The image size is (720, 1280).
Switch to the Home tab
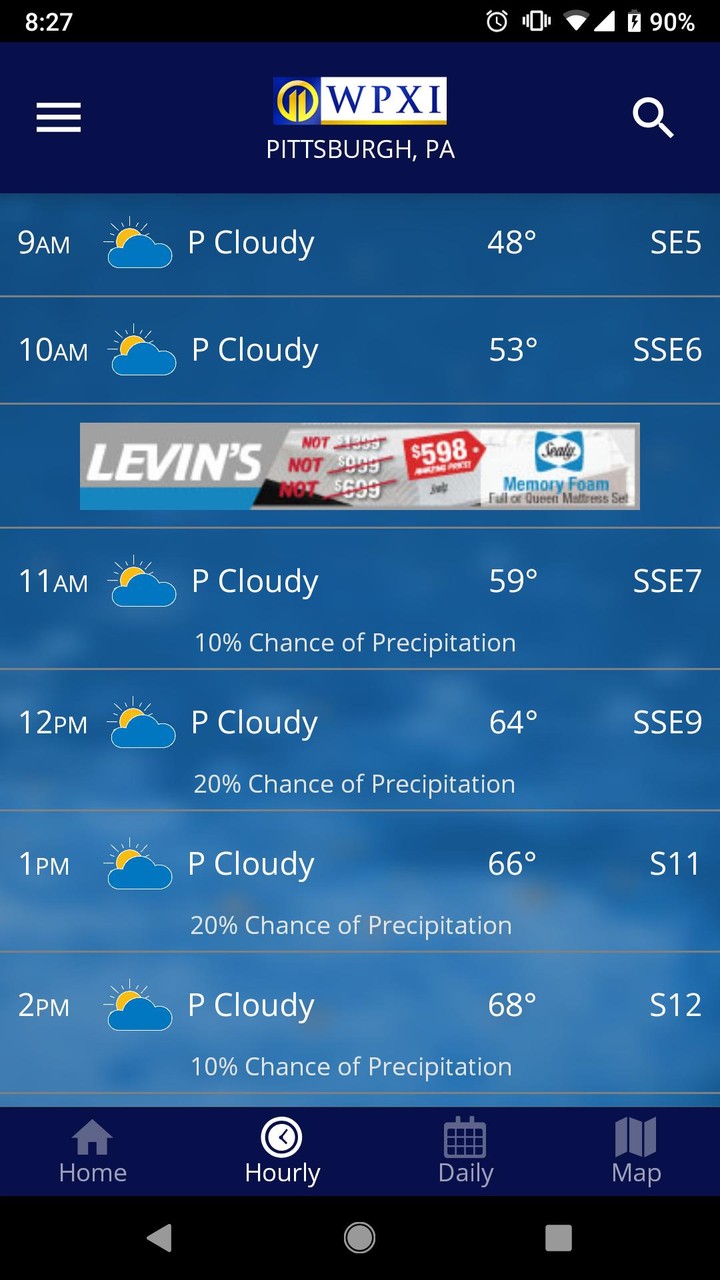[92, 1152]
